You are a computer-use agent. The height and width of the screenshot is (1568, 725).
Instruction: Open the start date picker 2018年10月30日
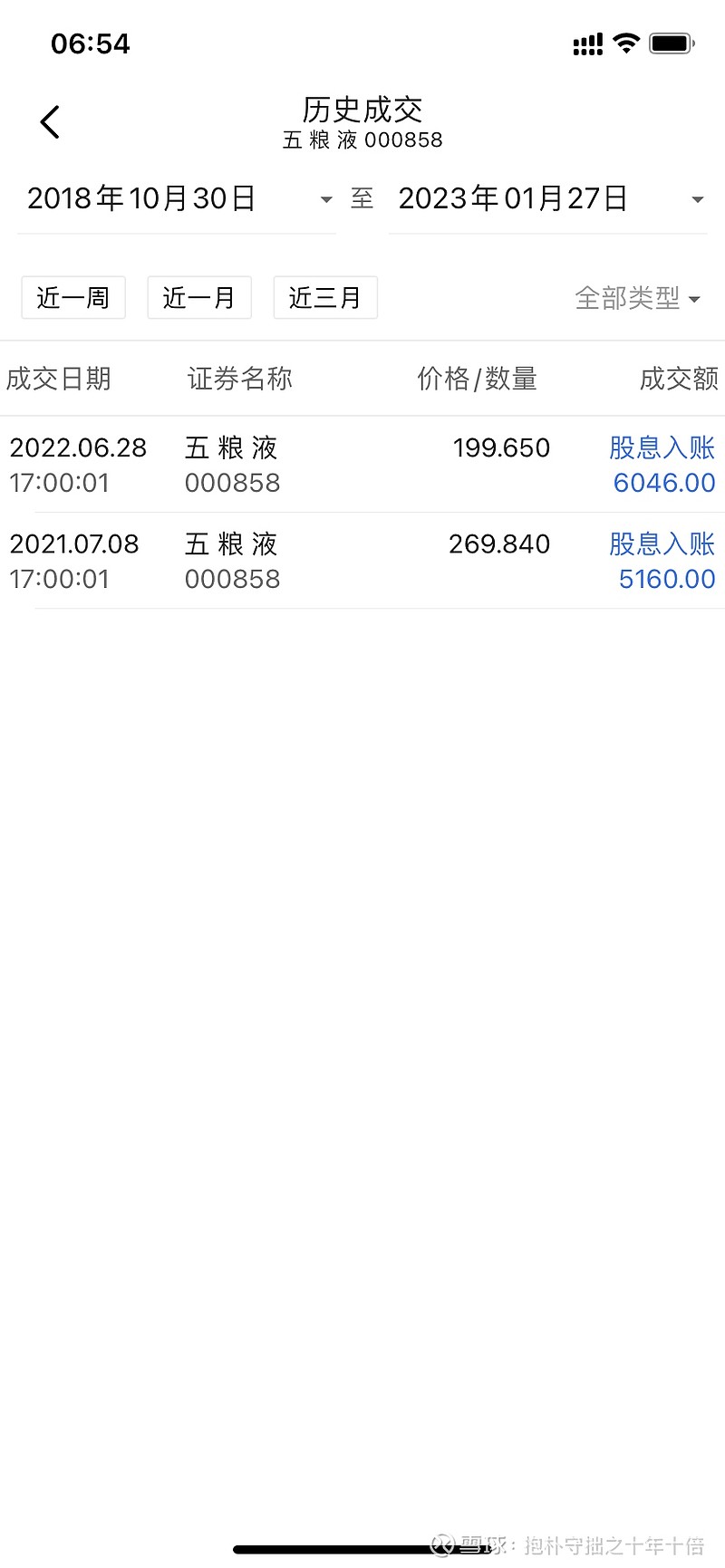[177, 198]
